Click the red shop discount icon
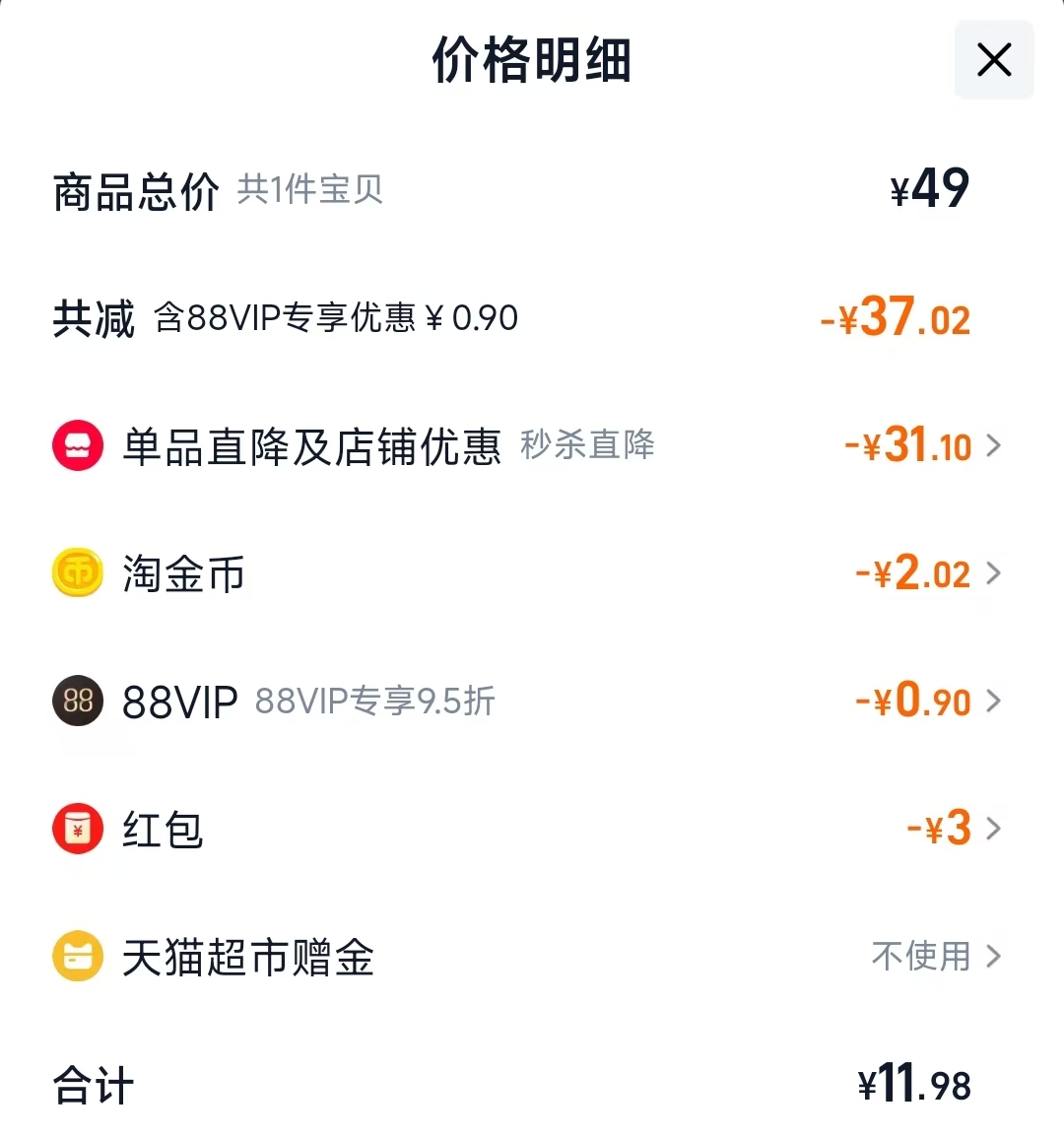 pyautogui.click(x=77, y=445)
